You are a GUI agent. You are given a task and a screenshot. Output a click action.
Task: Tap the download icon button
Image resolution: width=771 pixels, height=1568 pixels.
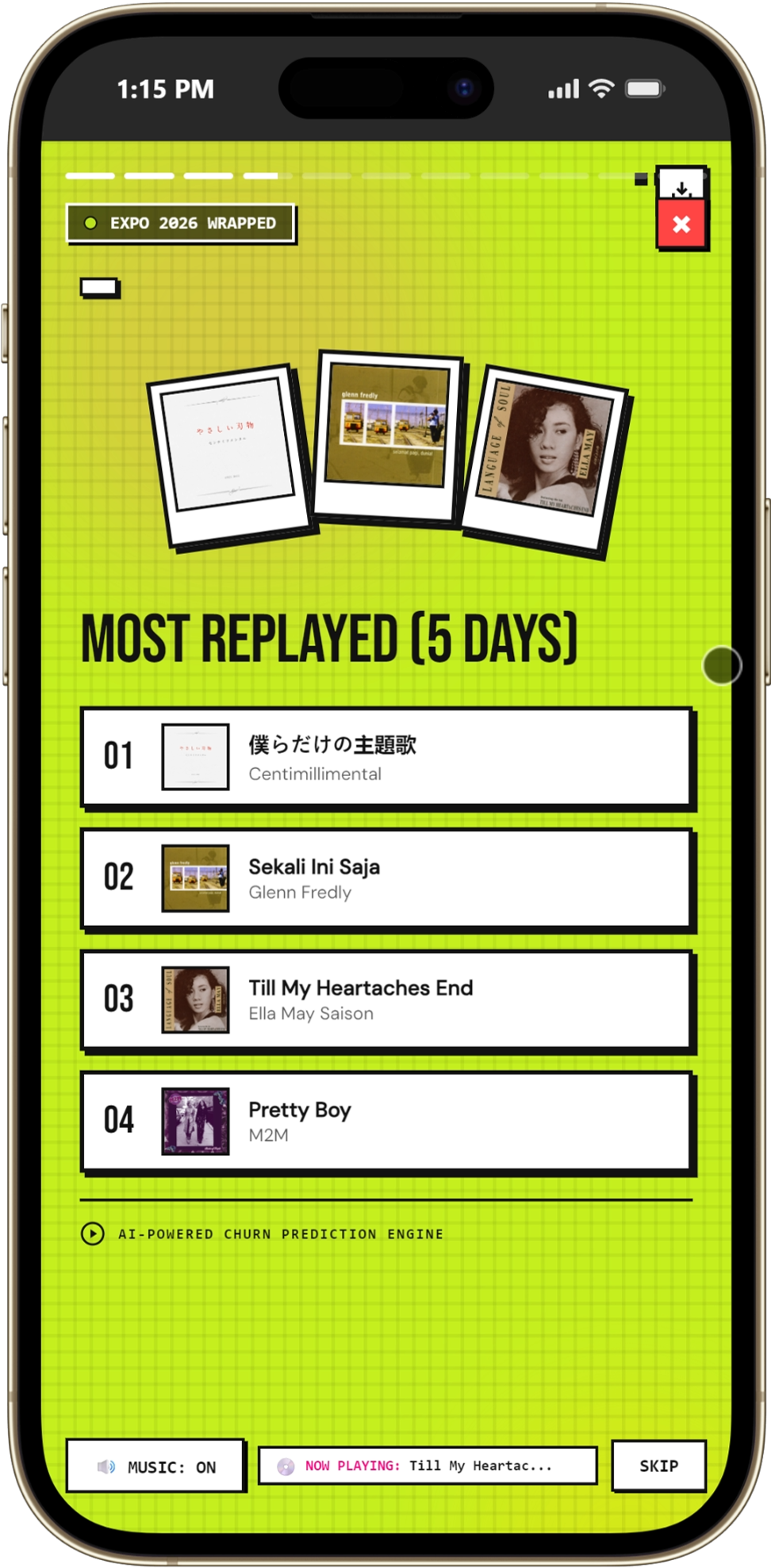(681, 184)
